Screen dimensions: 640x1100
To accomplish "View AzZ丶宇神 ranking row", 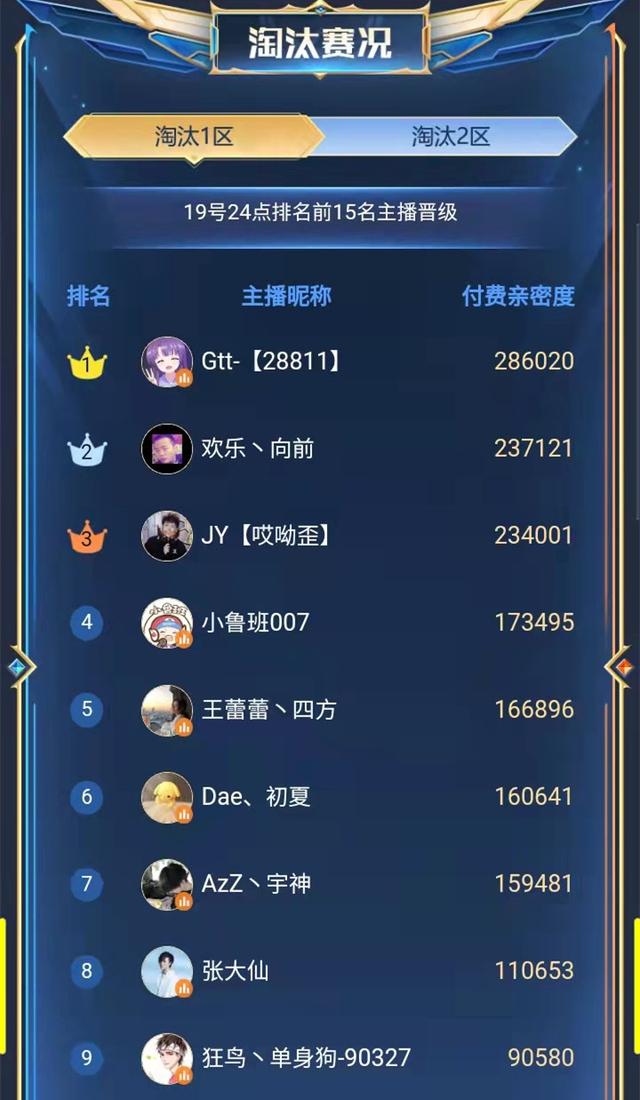I will click(256, 883).
